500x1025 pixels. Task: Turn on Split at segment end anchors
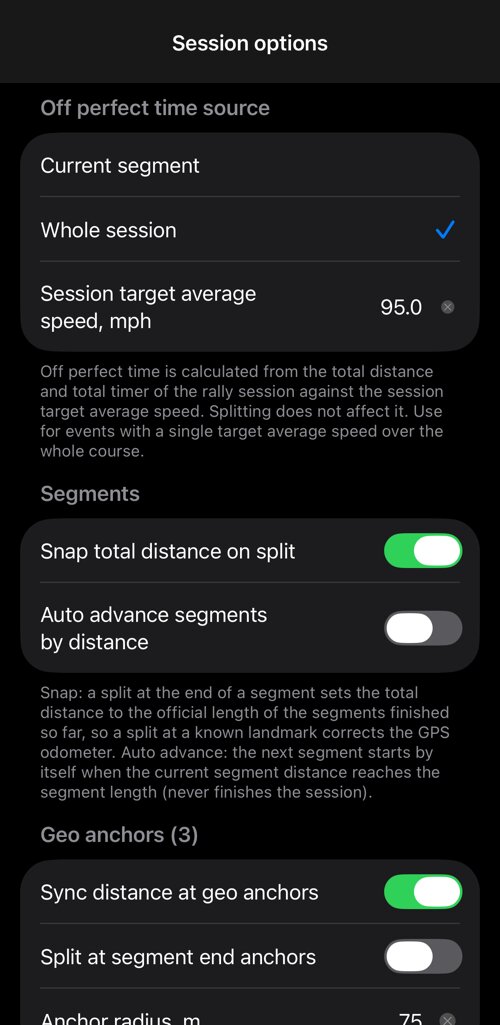pos(423,957)
